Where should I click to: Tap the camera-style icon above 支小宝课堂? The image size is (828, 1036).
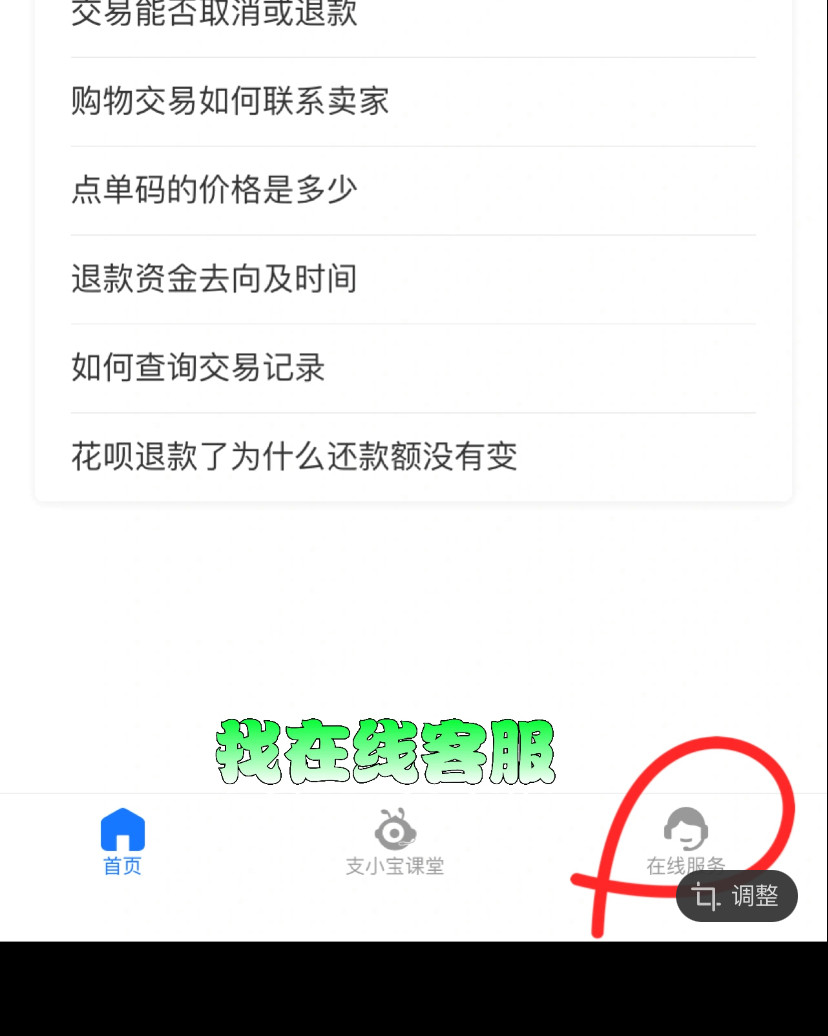pyautogui.click(x=394, y=830)
